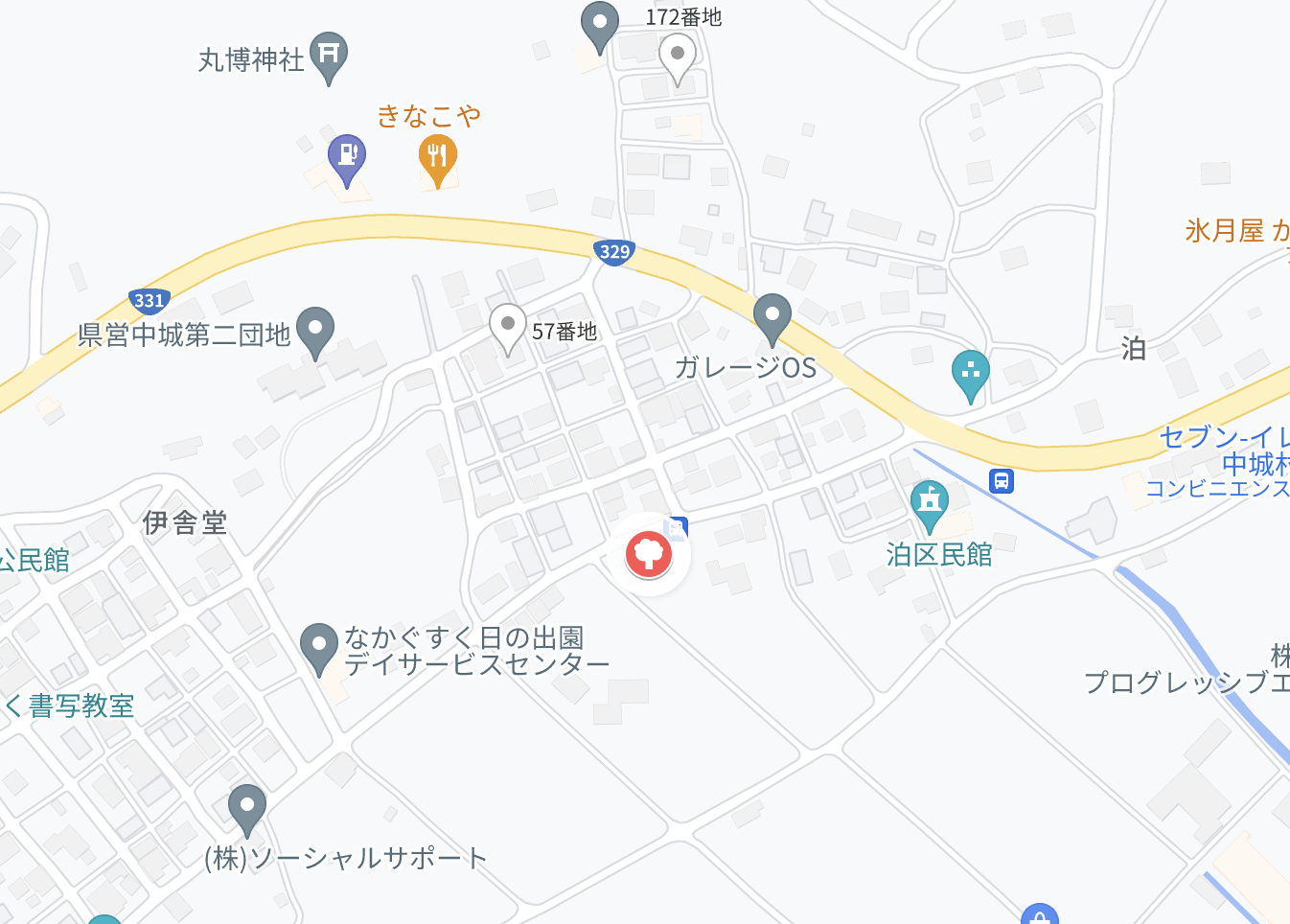
Task: Open the 泊区民館 community hall marker
Action: [929, 503]
